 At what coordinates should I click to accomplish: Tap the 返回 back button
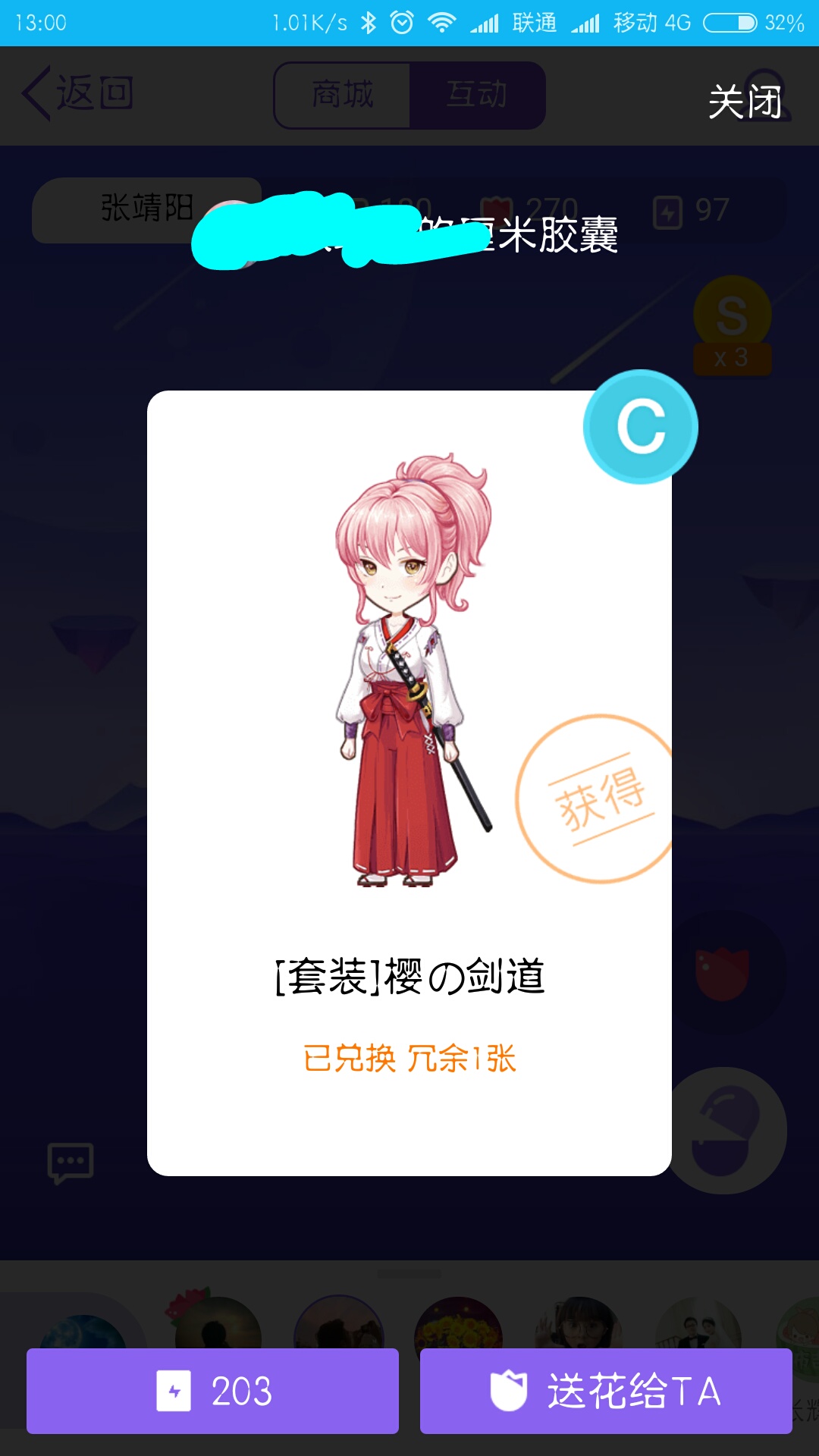coord(78,93)
